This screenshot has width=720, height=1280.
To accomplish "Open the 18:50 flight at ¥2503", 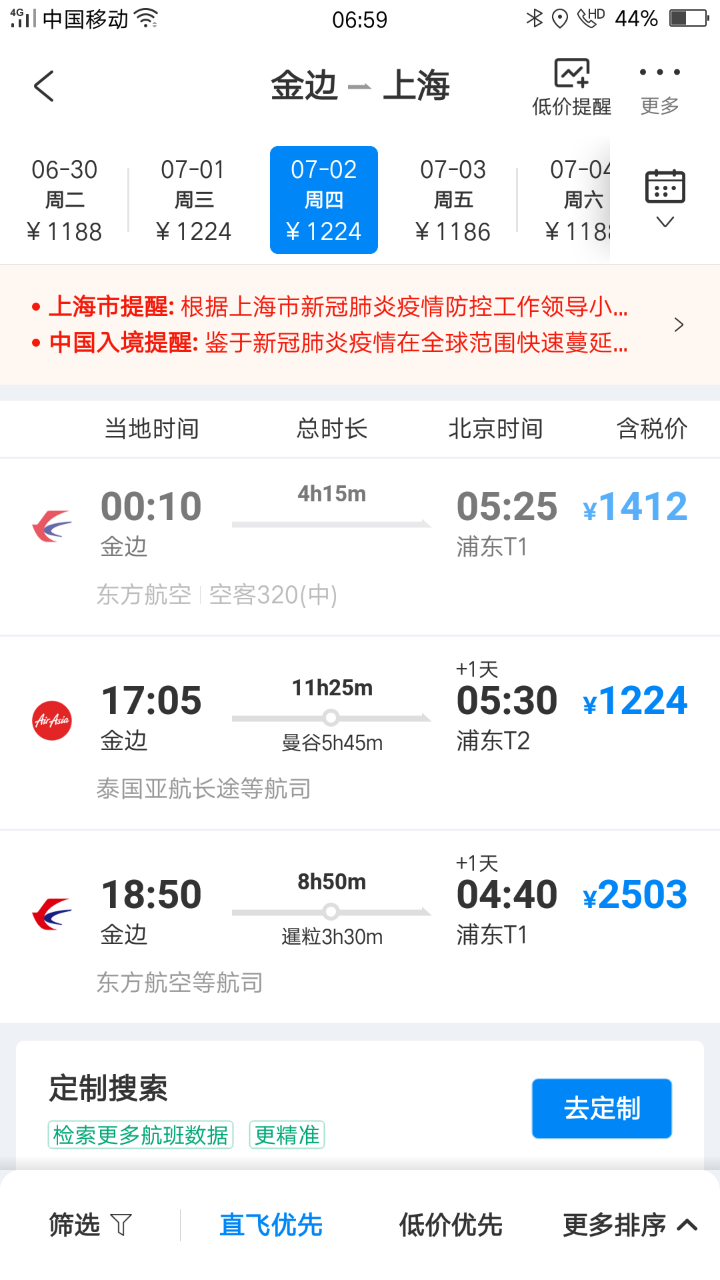I will 360,927.
